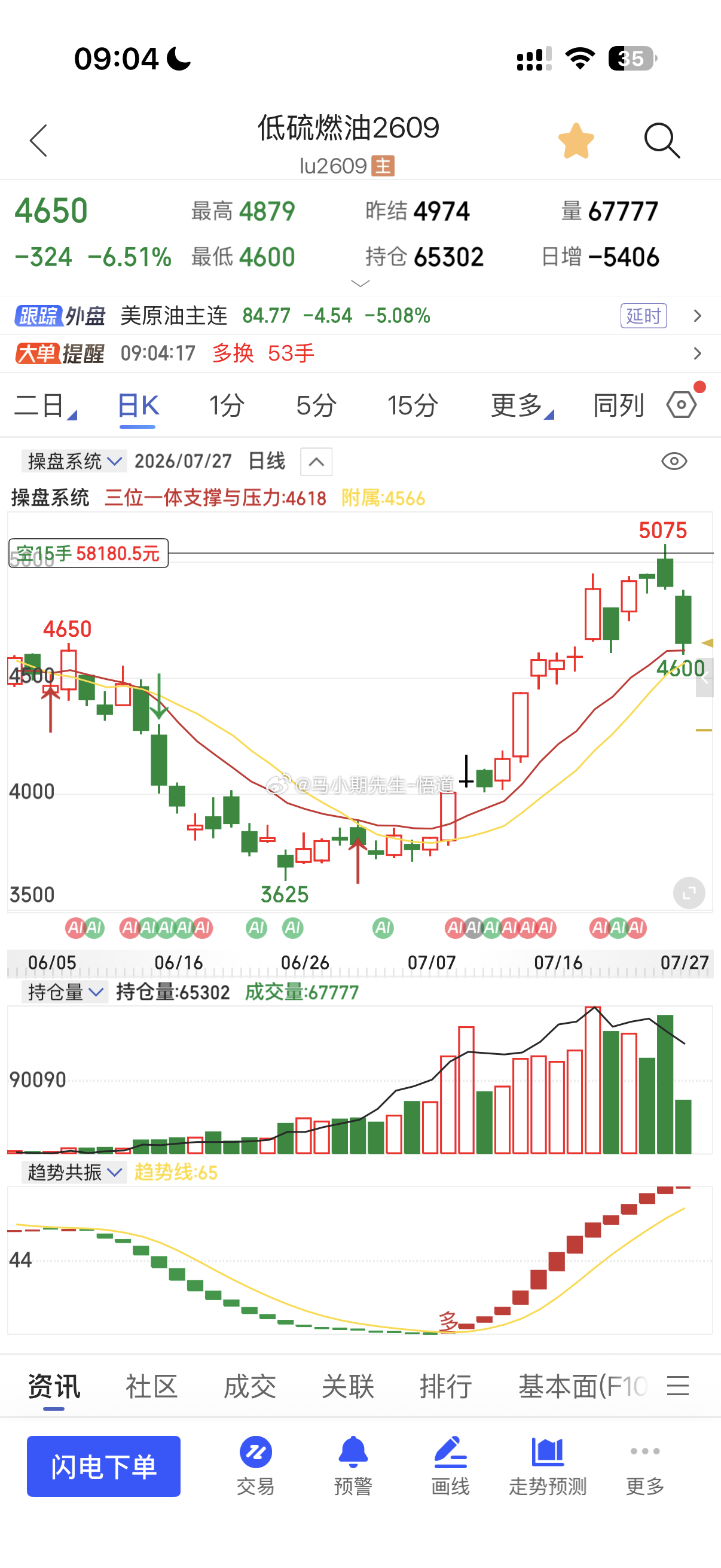The height and width of the screenshot is (1568, 721).
Task: Go back using the top-left arrow
Action: click(38, 141)
